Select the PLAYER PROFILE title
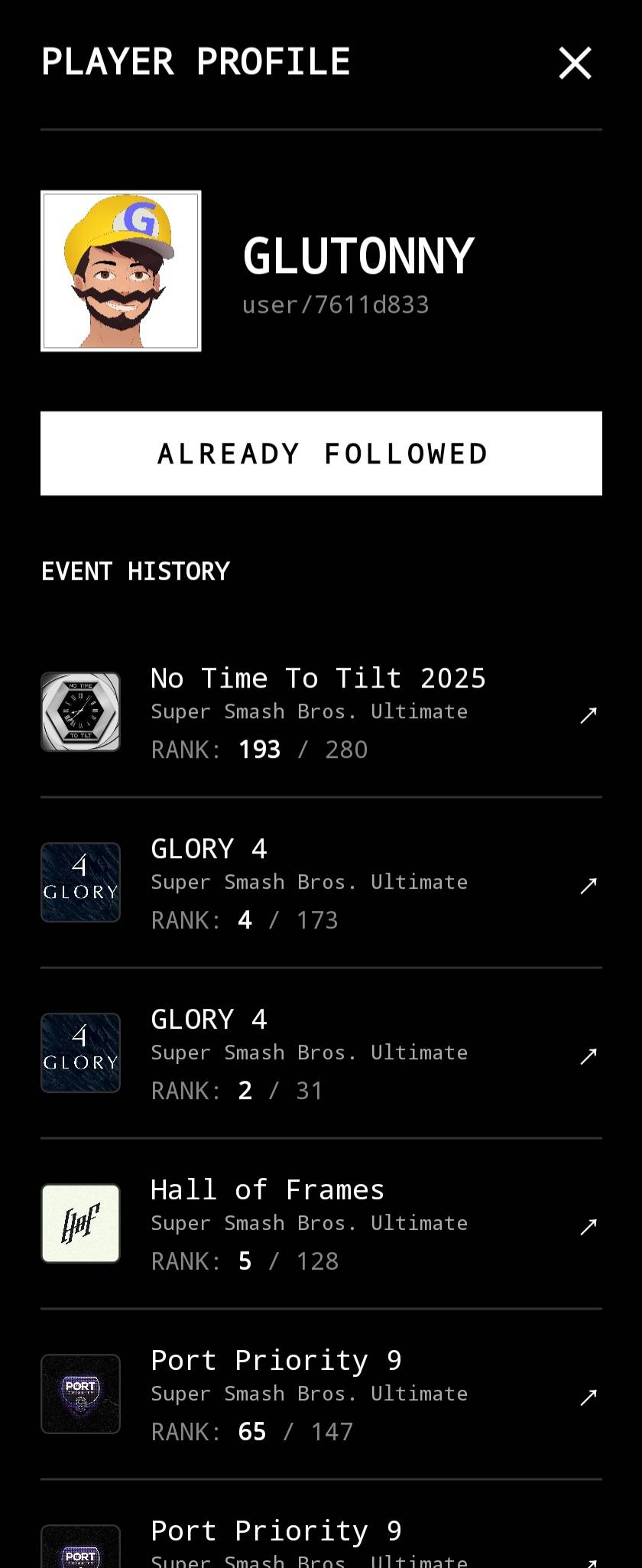Viewport: 642px width, 1568px height. tap(196, 61)
